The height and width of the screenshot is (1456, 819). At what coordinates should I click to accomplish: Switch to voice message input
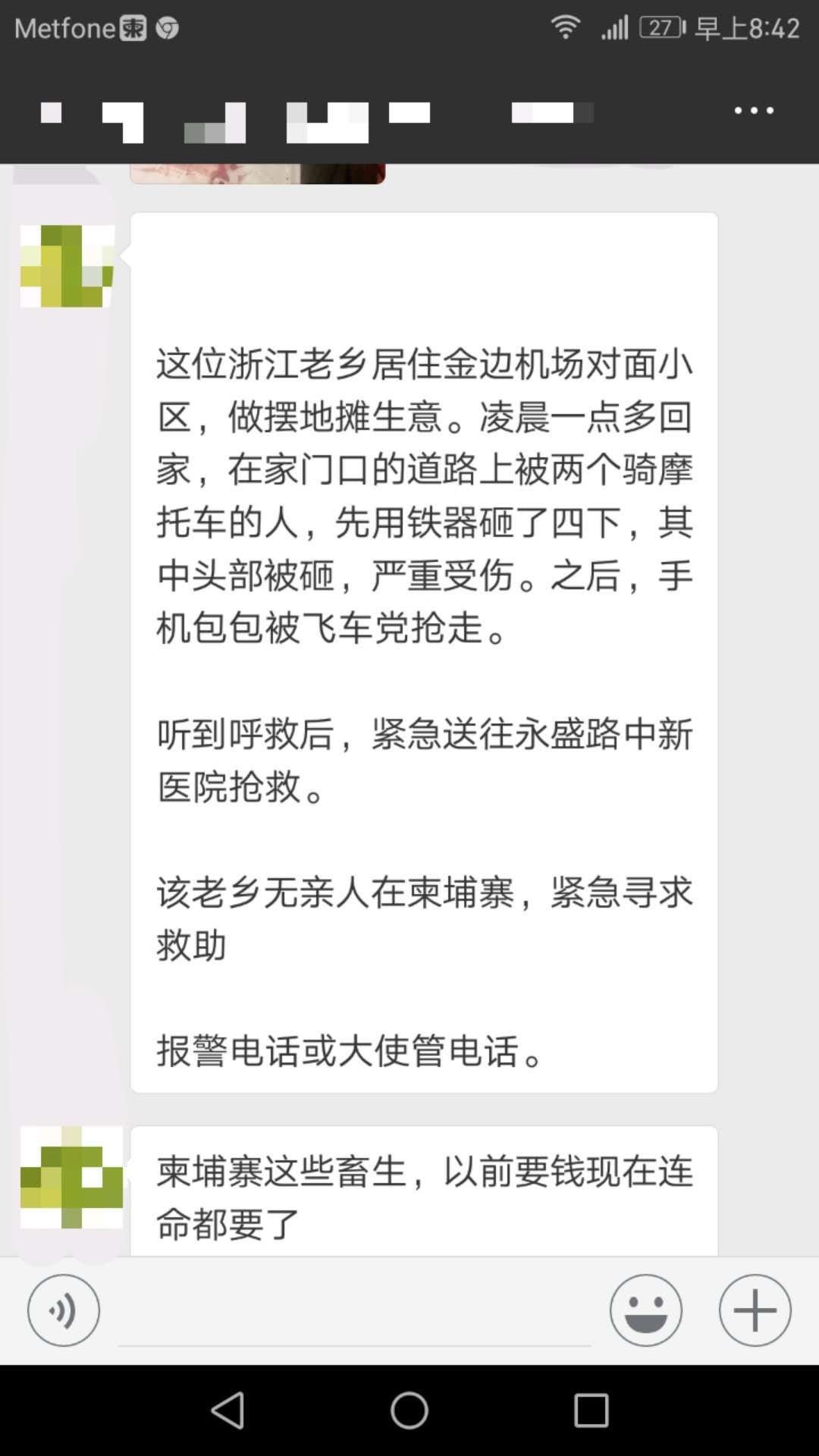tap(64, 1310)
